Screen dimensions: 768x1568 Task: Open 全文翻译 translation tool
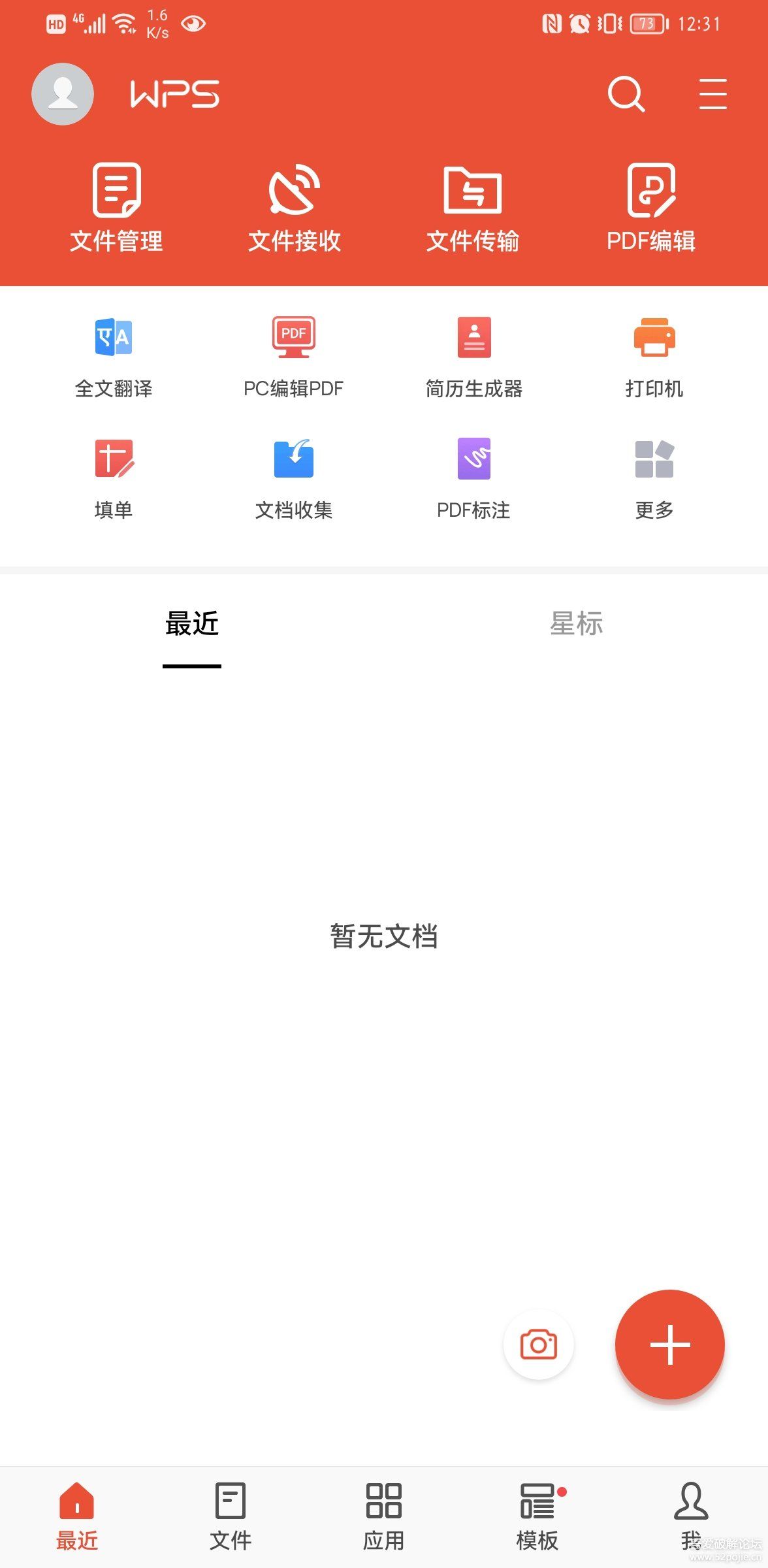point(114,357)
